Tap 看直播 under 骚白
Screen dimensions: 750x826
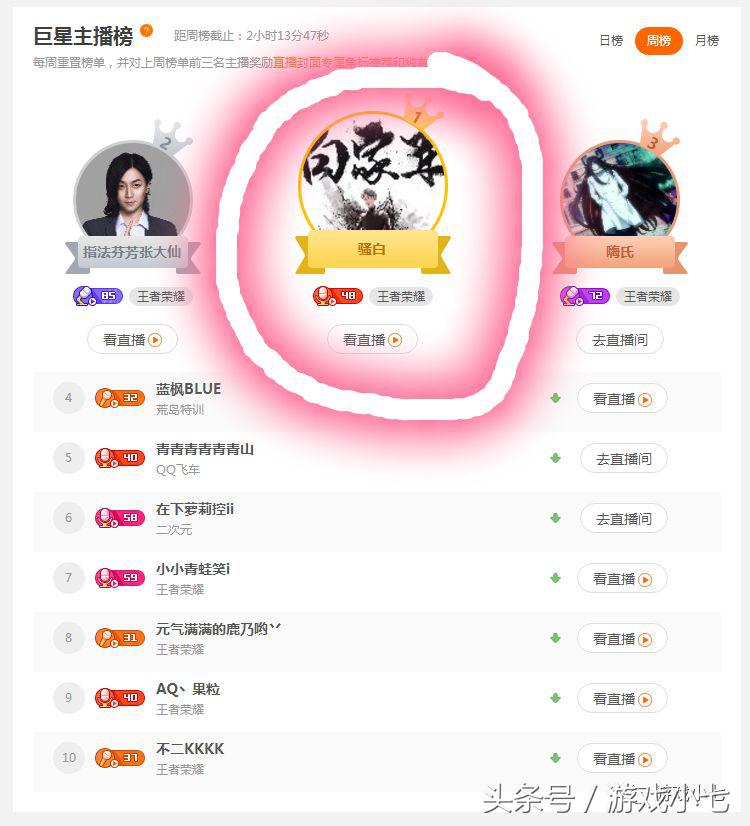tap(372, 340)
